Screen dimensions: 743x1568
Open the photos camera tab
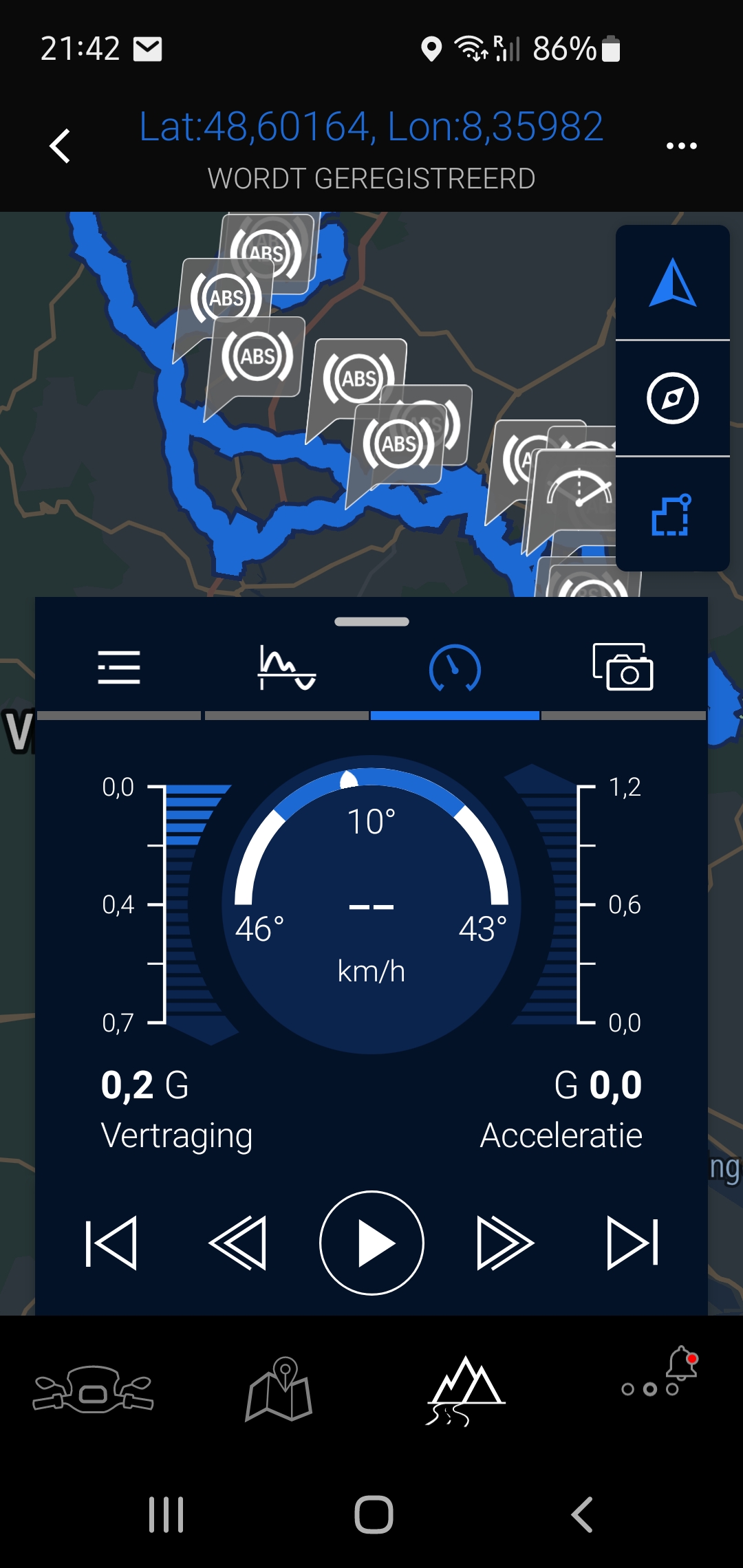623,668
